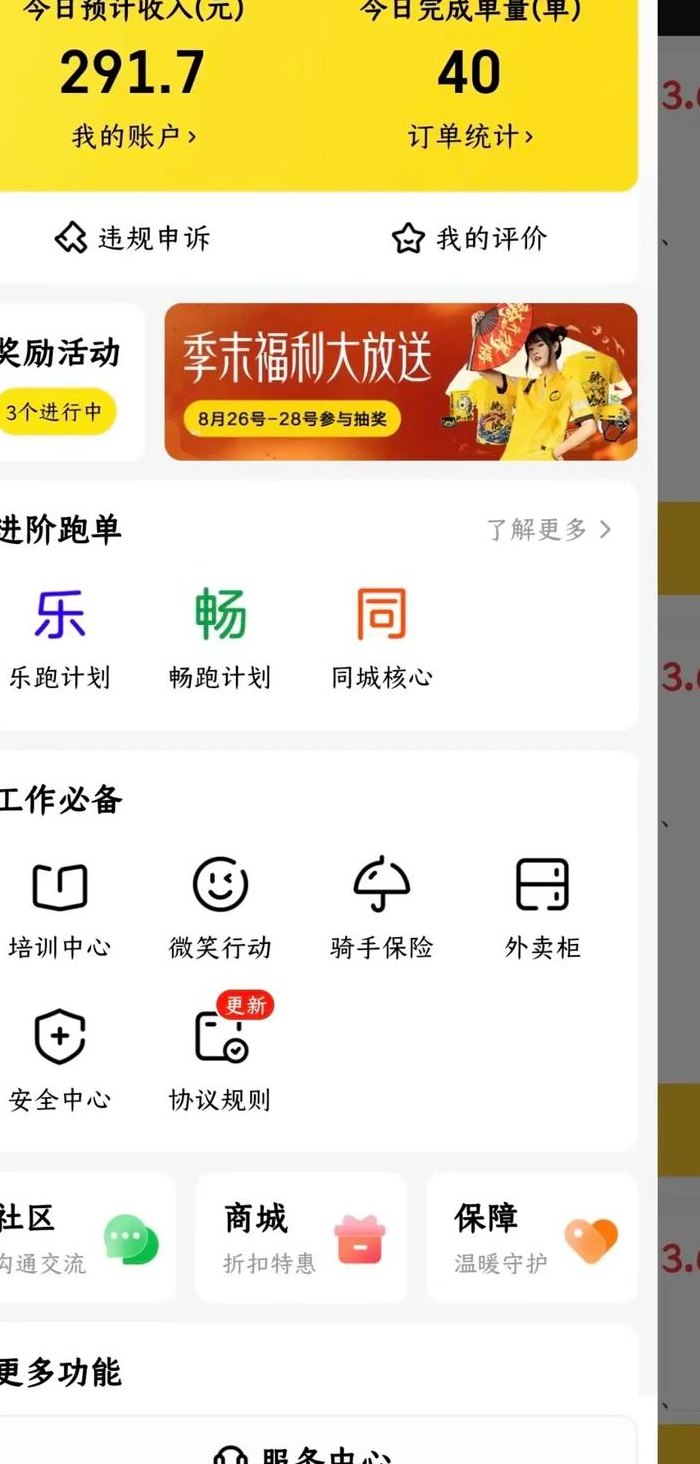The height and width of the screenshot is (1464, 700).
Task: Open 安全中心 safety center
Action: click(x=59, y=1061)
